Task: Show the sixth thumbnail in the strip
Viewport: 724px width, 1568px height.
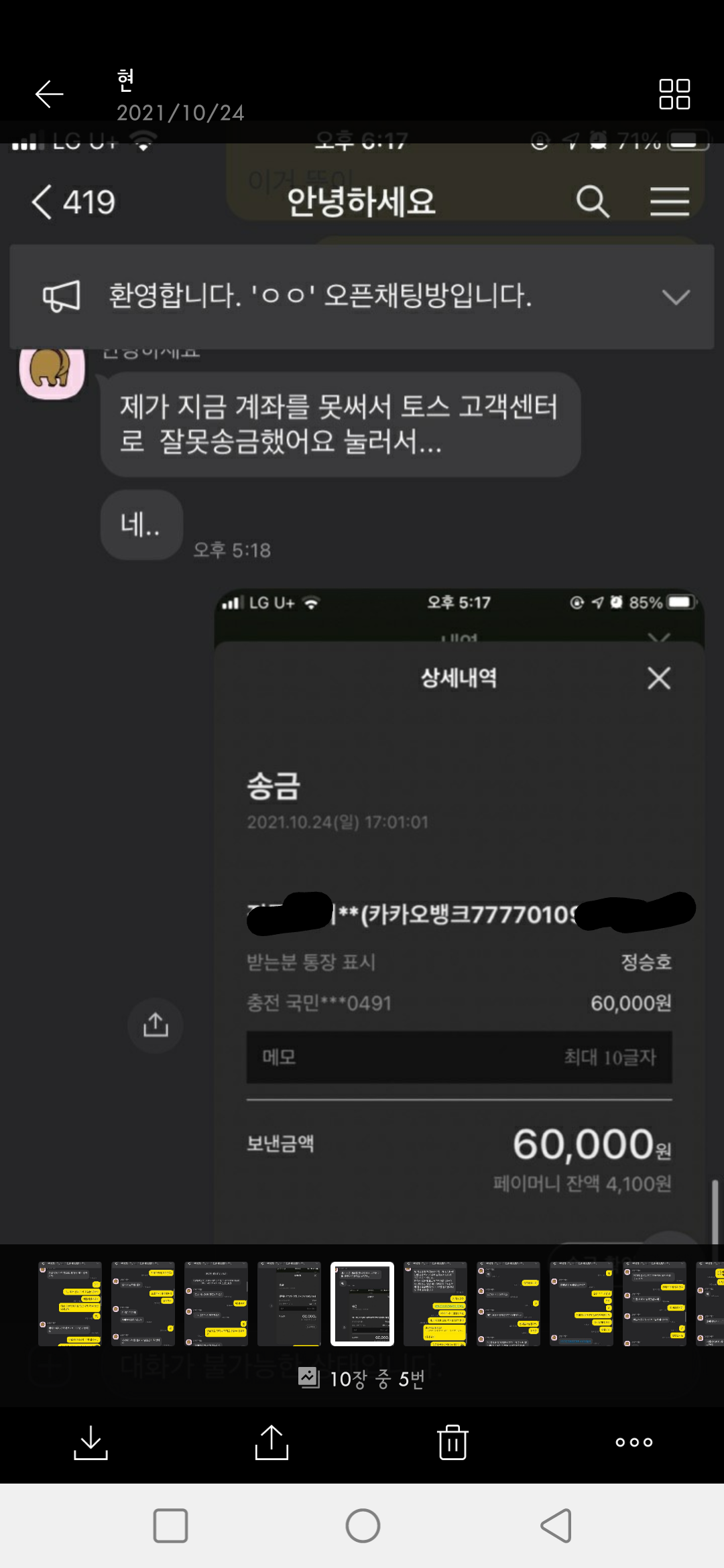Action: pyautogui.click(x=435, y=1304)
